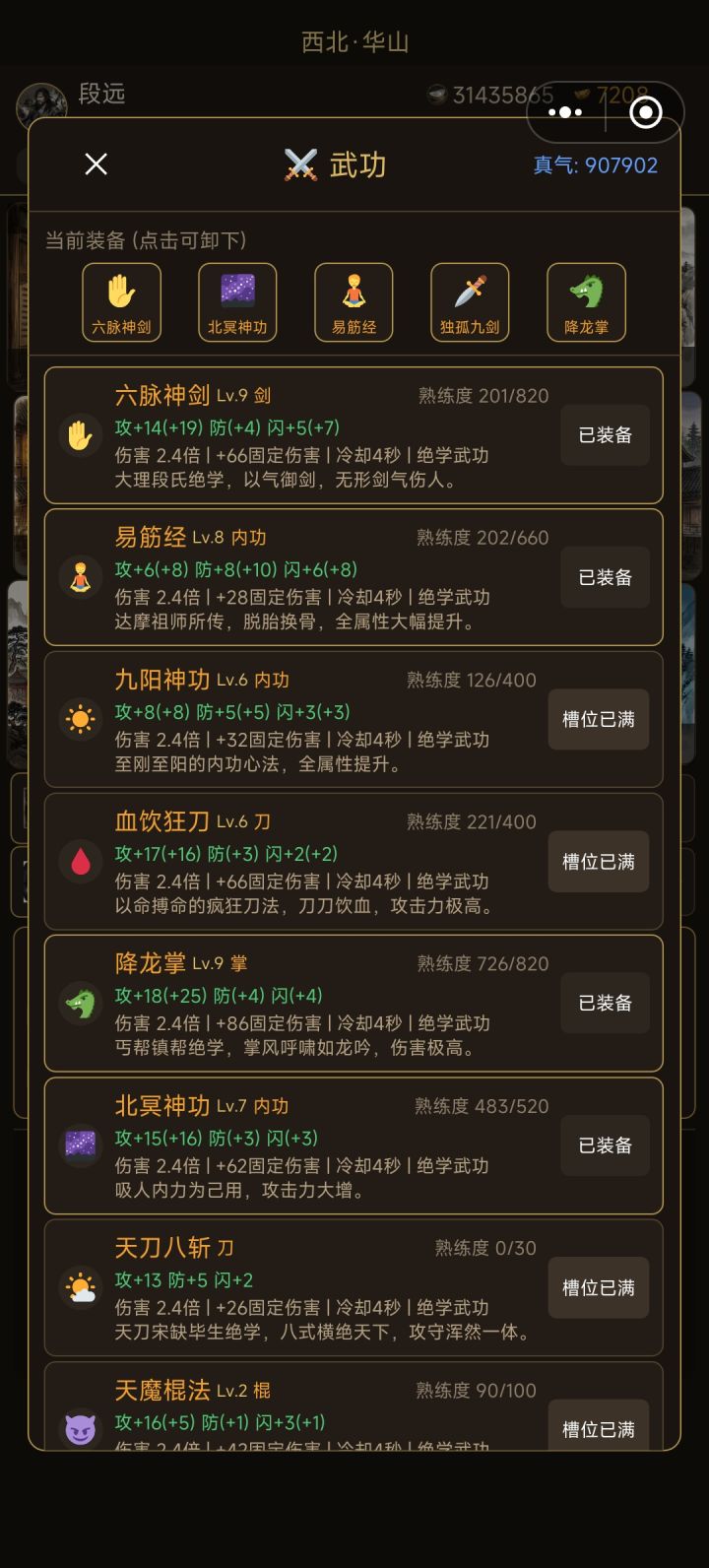Close the 武功 panel with X
Viewport: 709px width, 1568px height.
pyautogui.click(x=95, y=163)
